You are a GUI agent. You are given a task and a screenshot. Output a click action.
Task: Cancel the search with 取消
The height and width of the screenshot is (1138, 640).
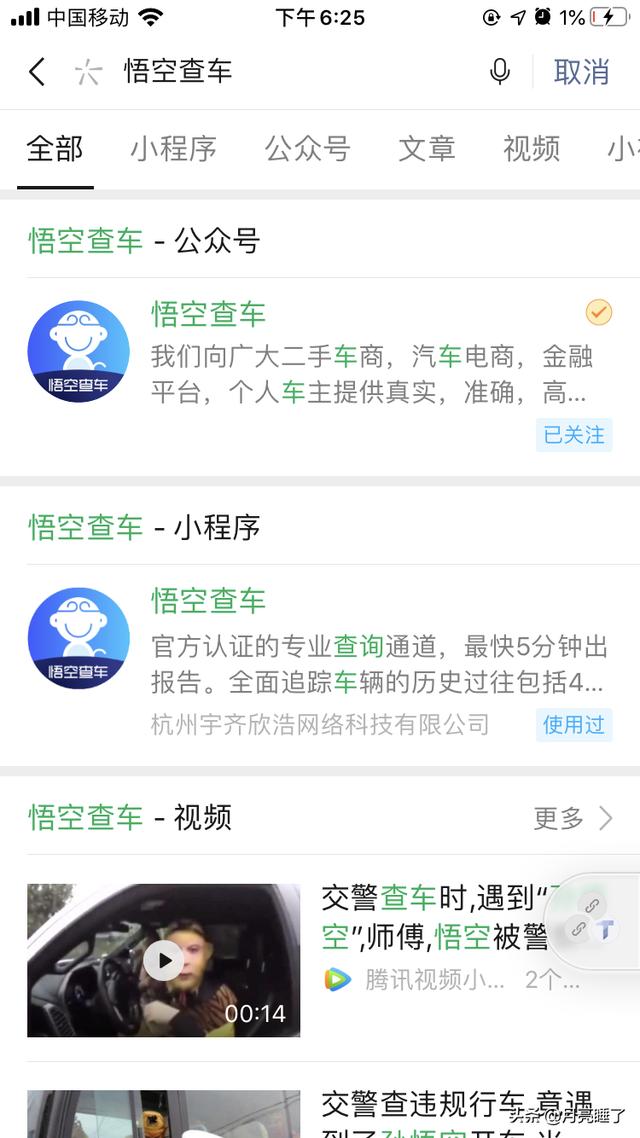coord(581,72)
